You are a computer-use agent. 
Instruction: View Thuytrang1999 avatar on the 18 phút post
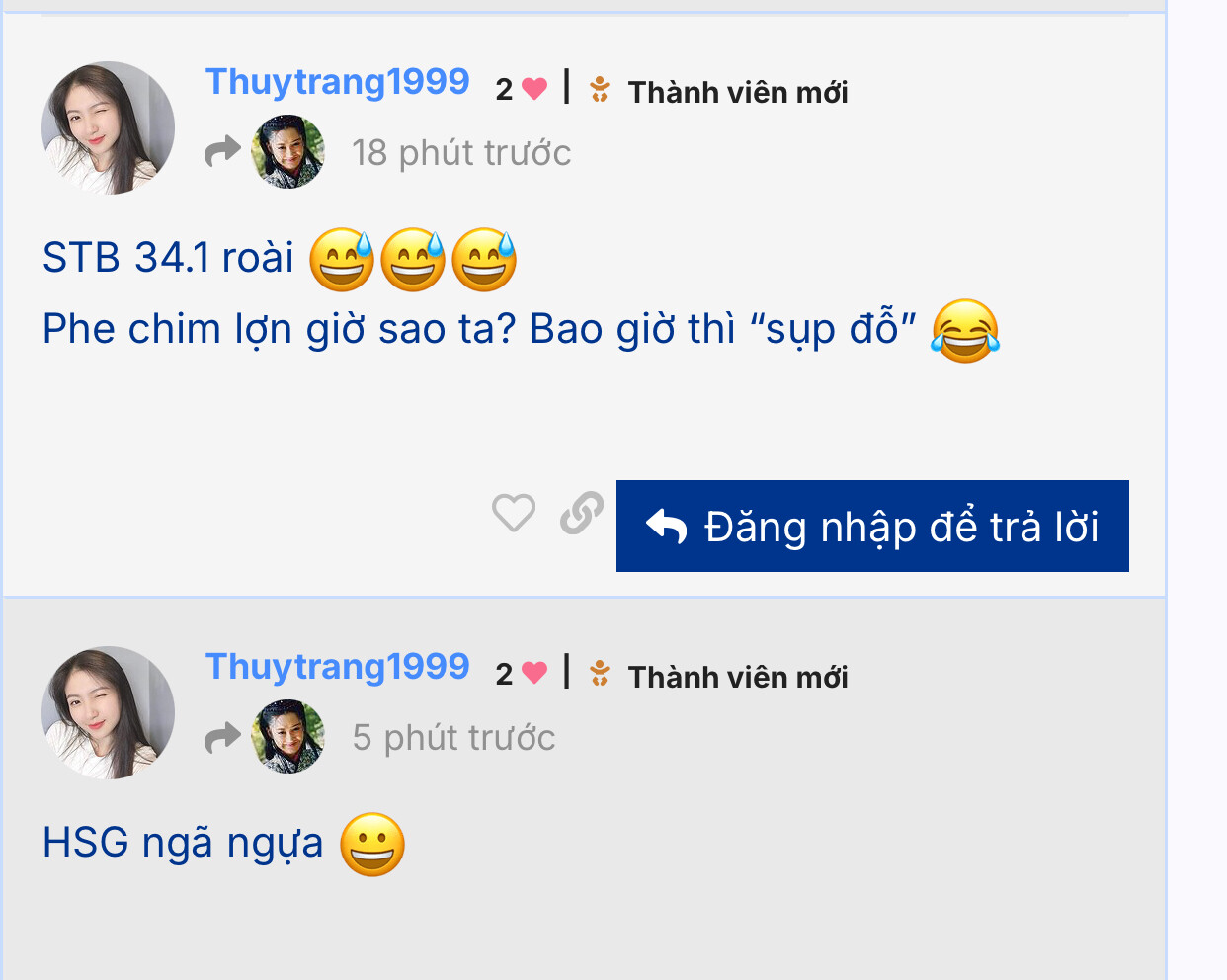(x=108, y=128)
